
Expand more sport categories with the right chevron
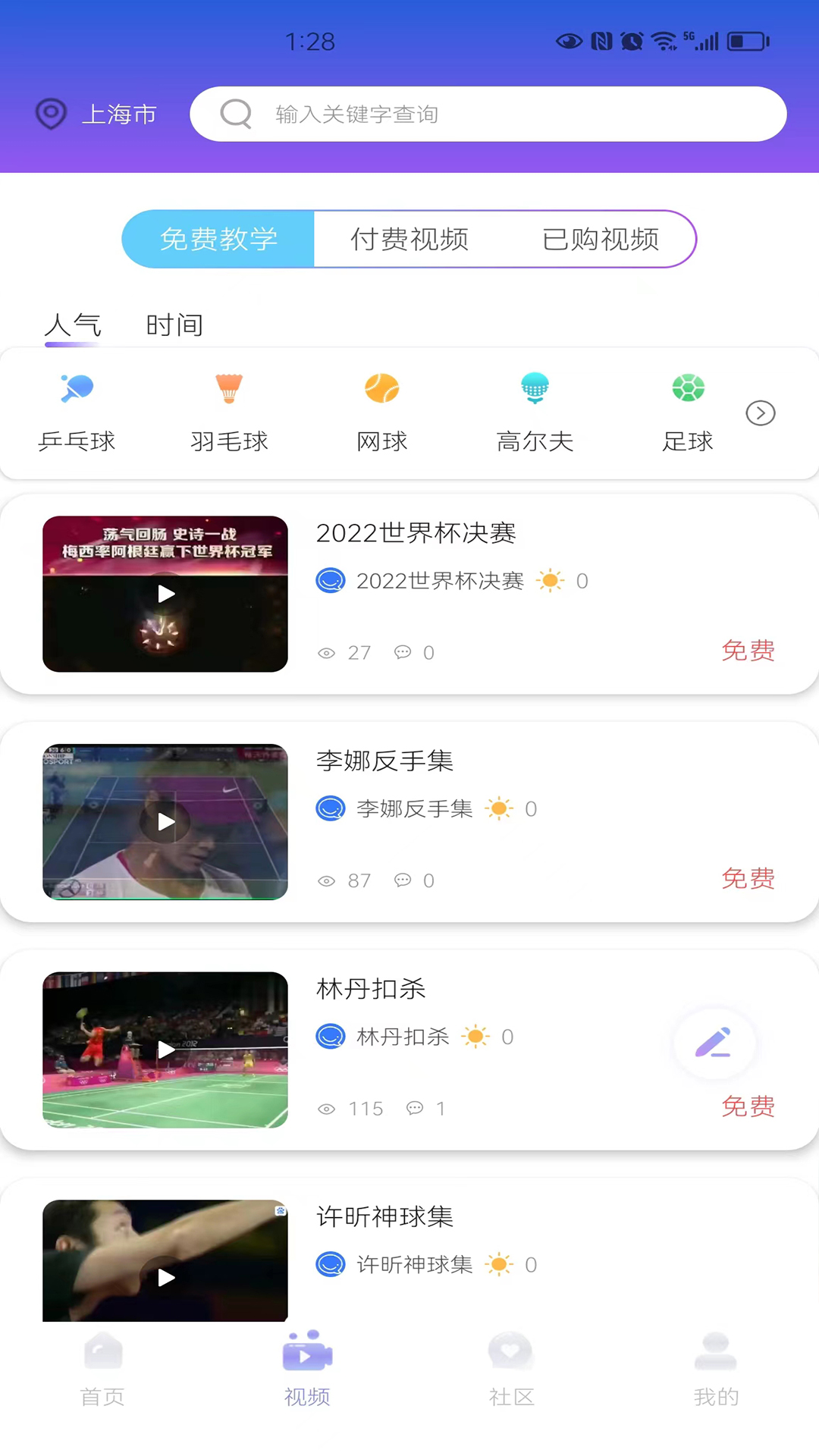(x=760, y=413)
